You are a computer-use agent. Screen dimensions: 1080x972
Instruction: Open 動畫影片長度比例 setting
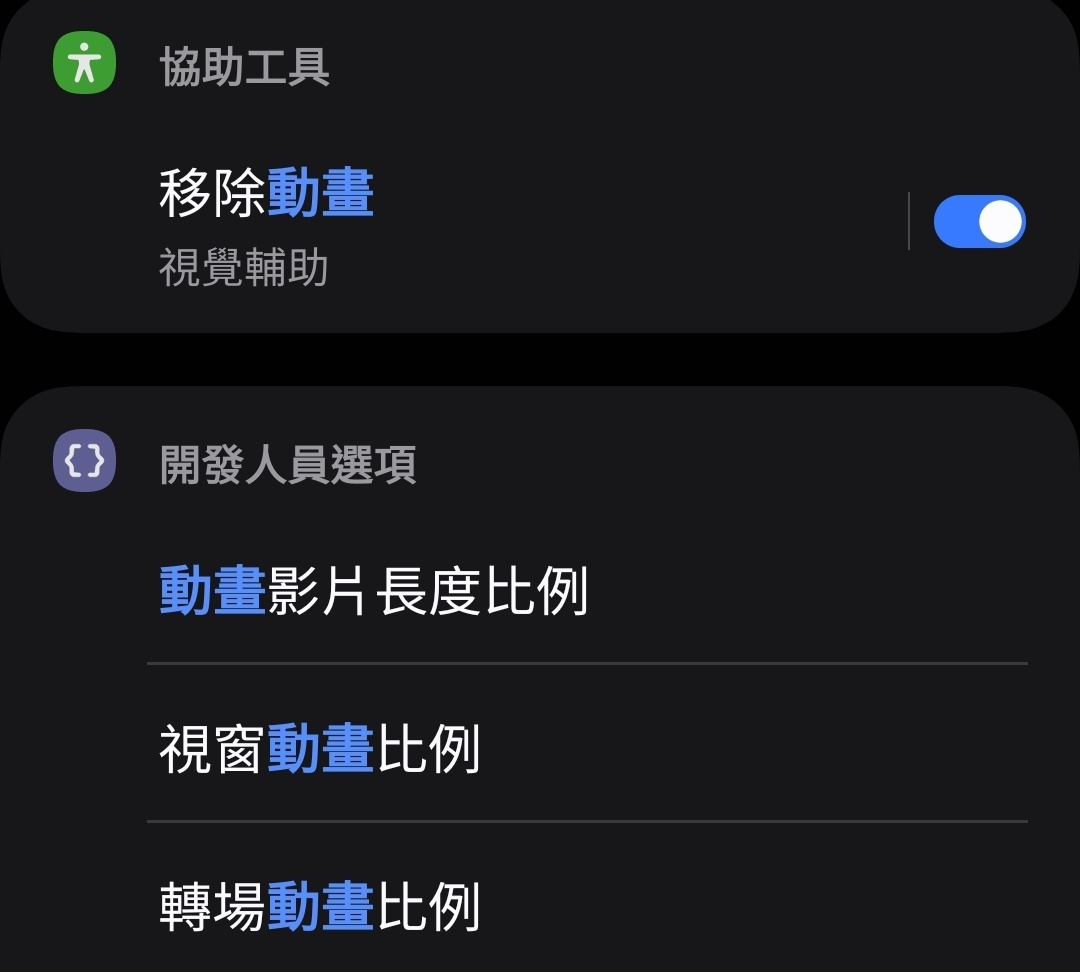374,591
